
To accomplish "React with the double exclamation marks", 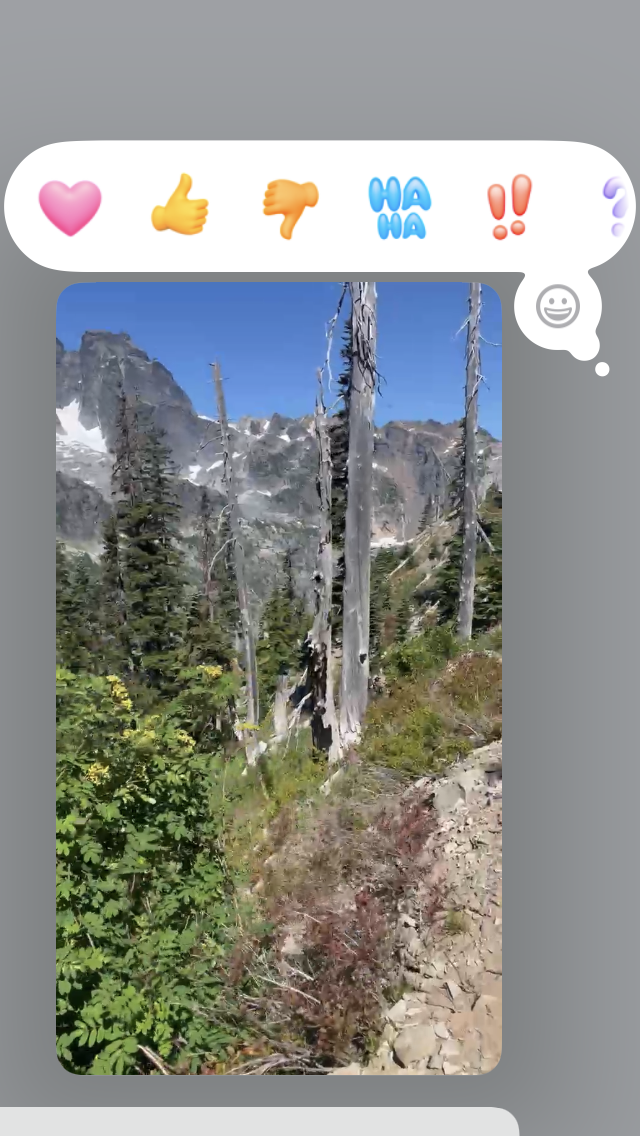I will click(510, 206).
